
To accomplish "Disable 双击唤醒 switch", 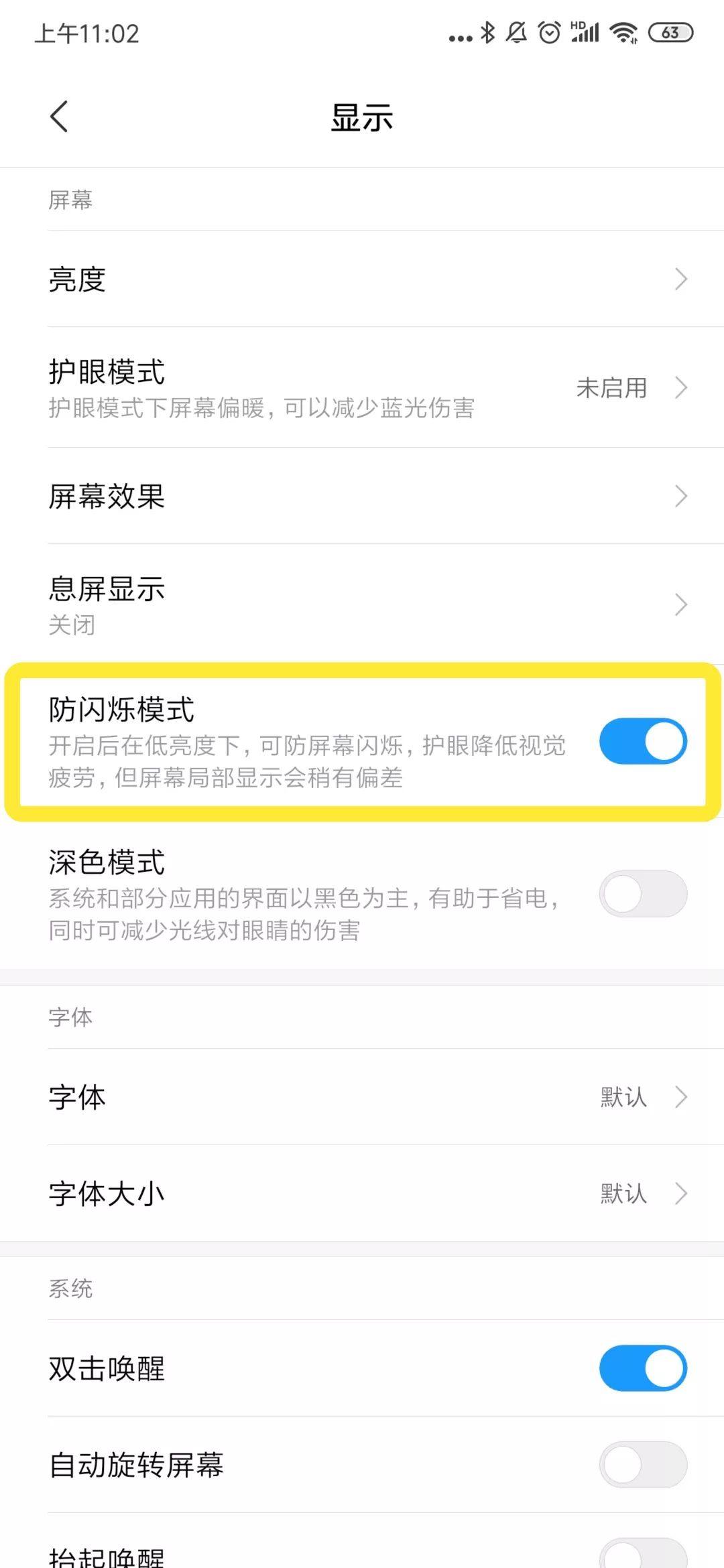I will tap(642, 1368).
